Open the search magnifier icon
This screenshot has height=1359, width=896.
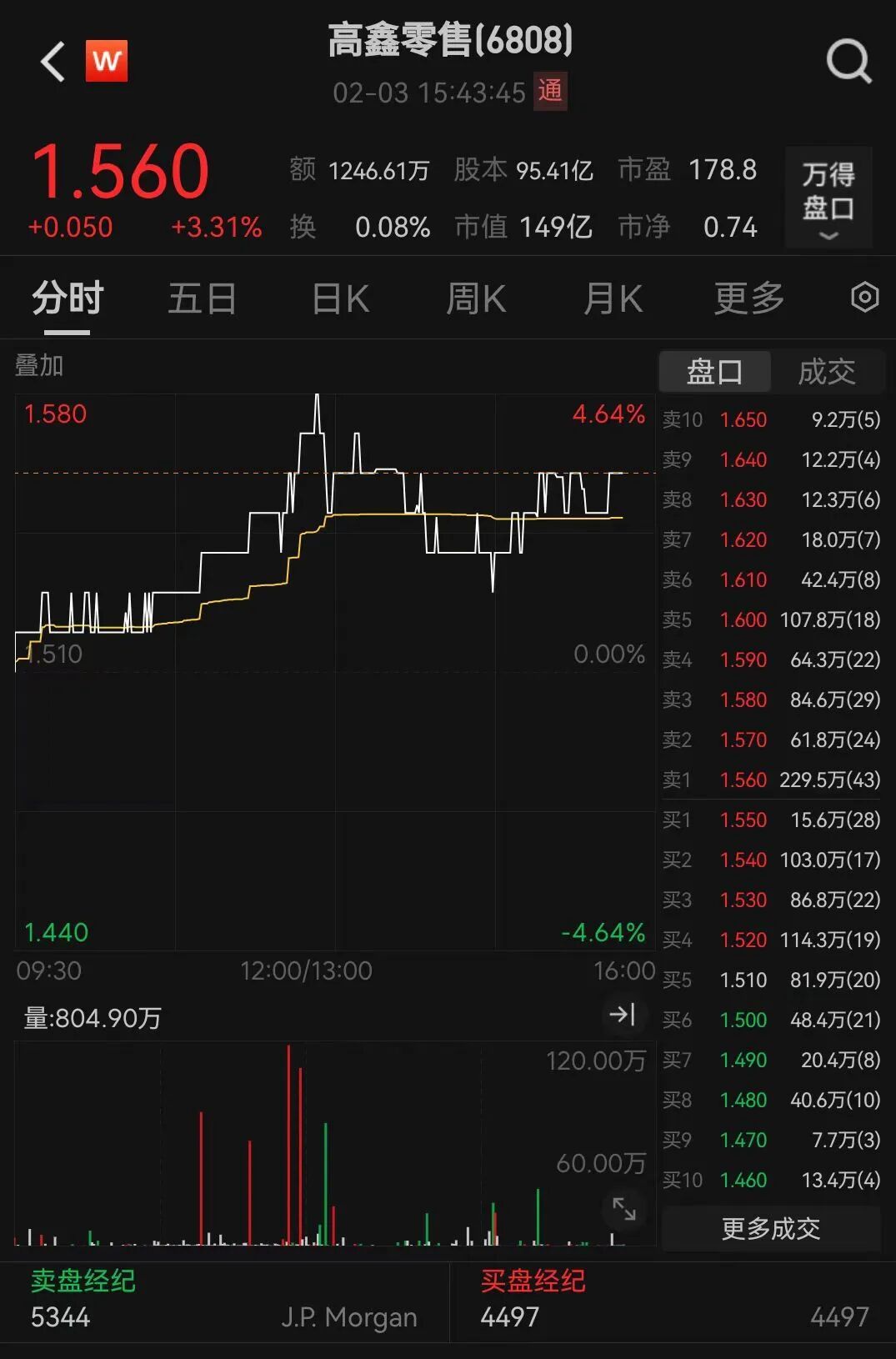pos(848,62)
